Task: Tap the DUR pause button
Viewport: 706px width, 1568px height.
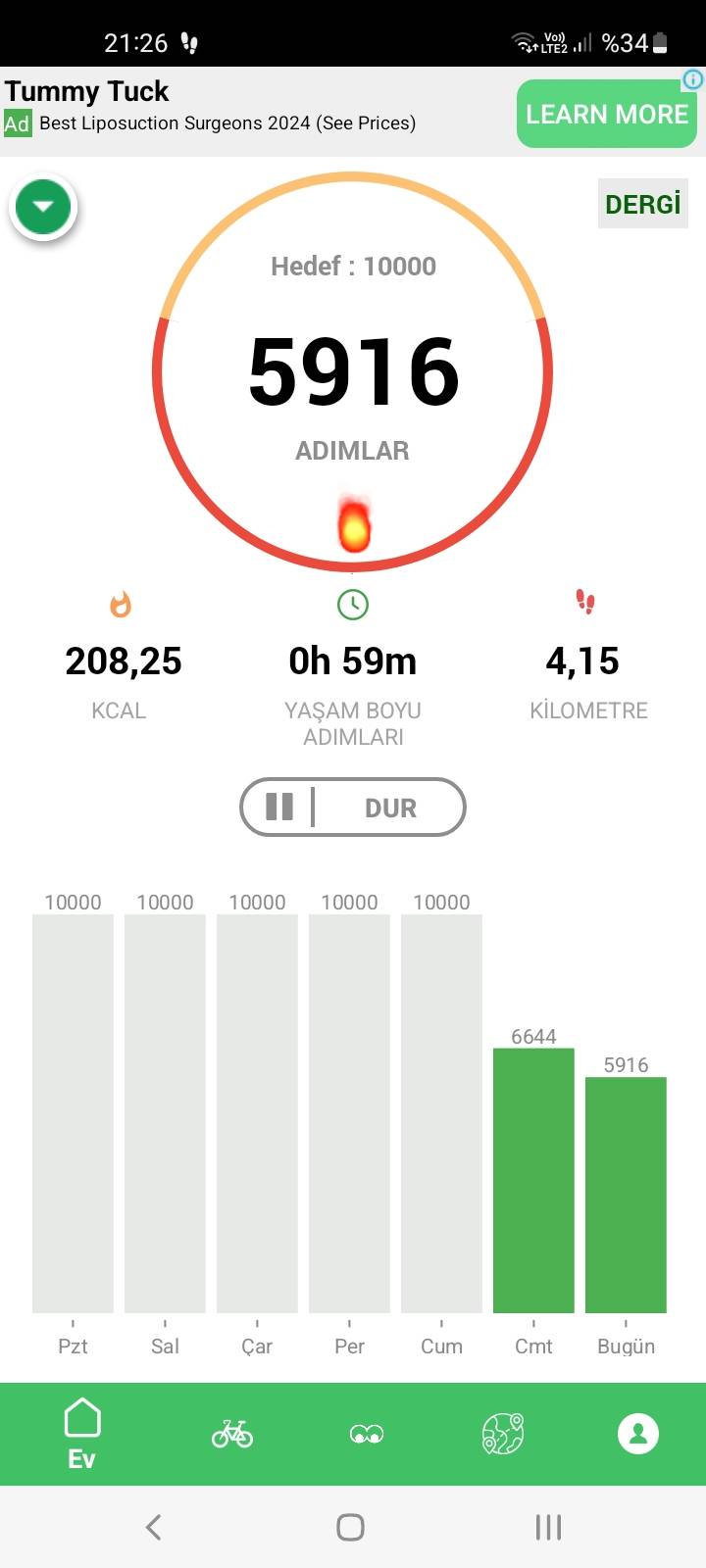Action: pyautogui.click(x=353, y=807)
